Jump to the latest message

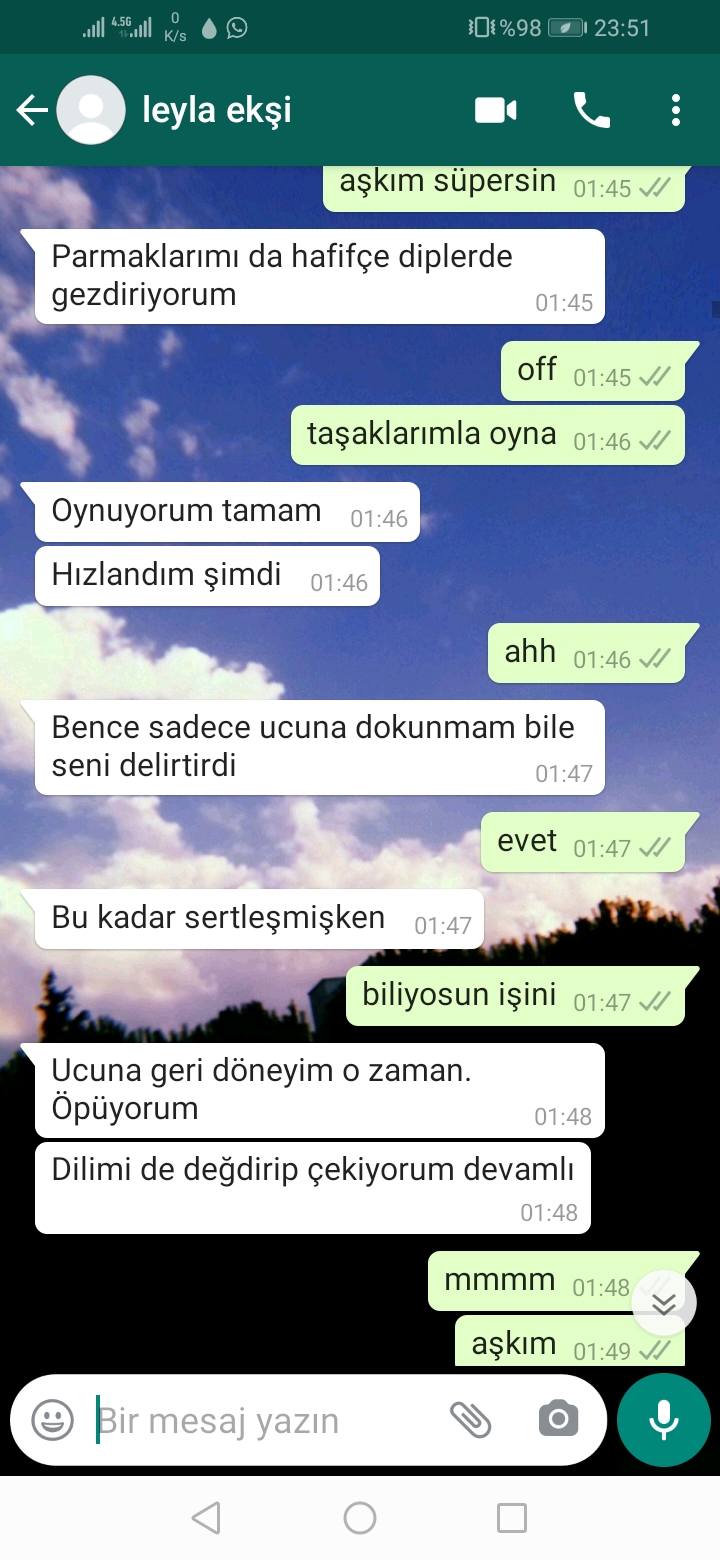(x=664, y=1303)
